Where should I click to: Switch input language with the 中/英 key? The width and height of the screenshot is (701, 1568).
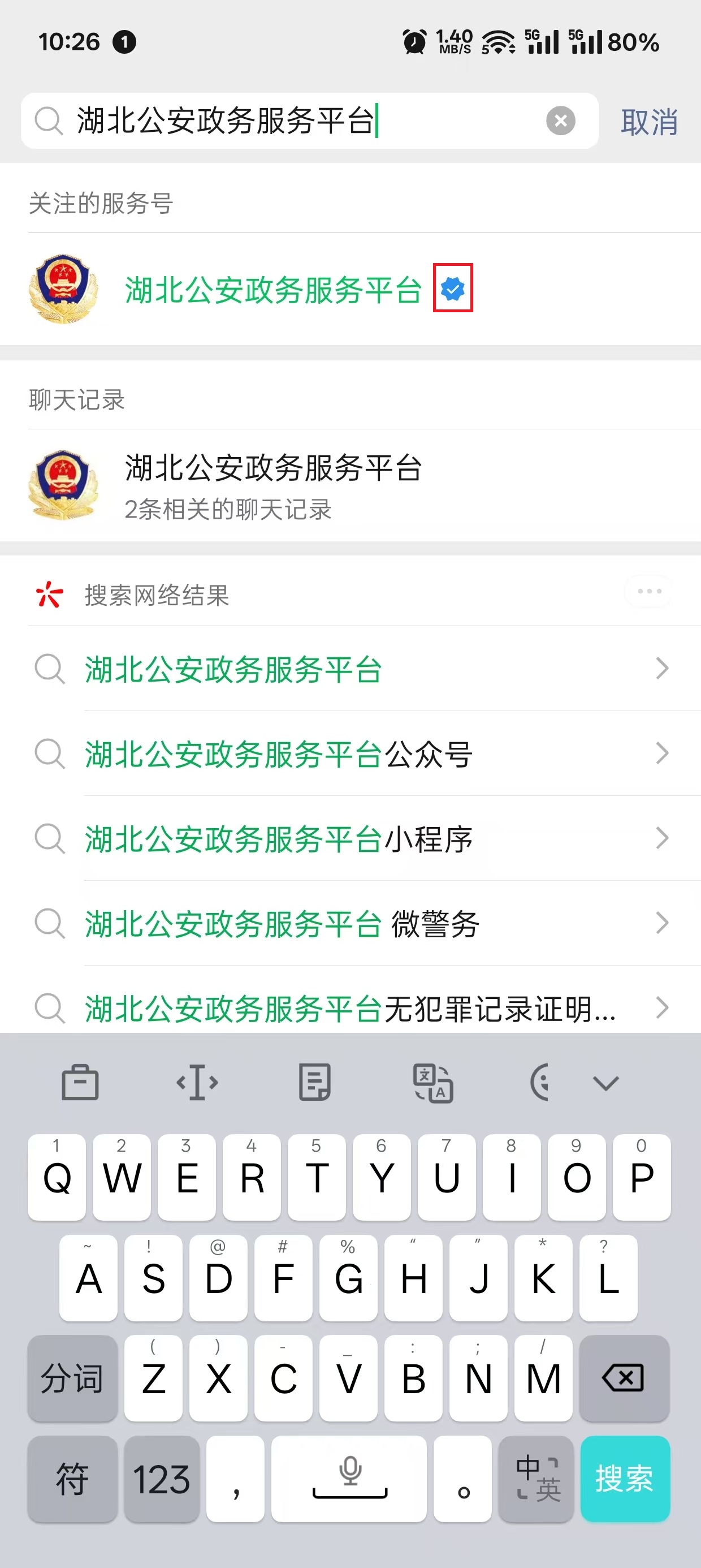(536, 1480)
